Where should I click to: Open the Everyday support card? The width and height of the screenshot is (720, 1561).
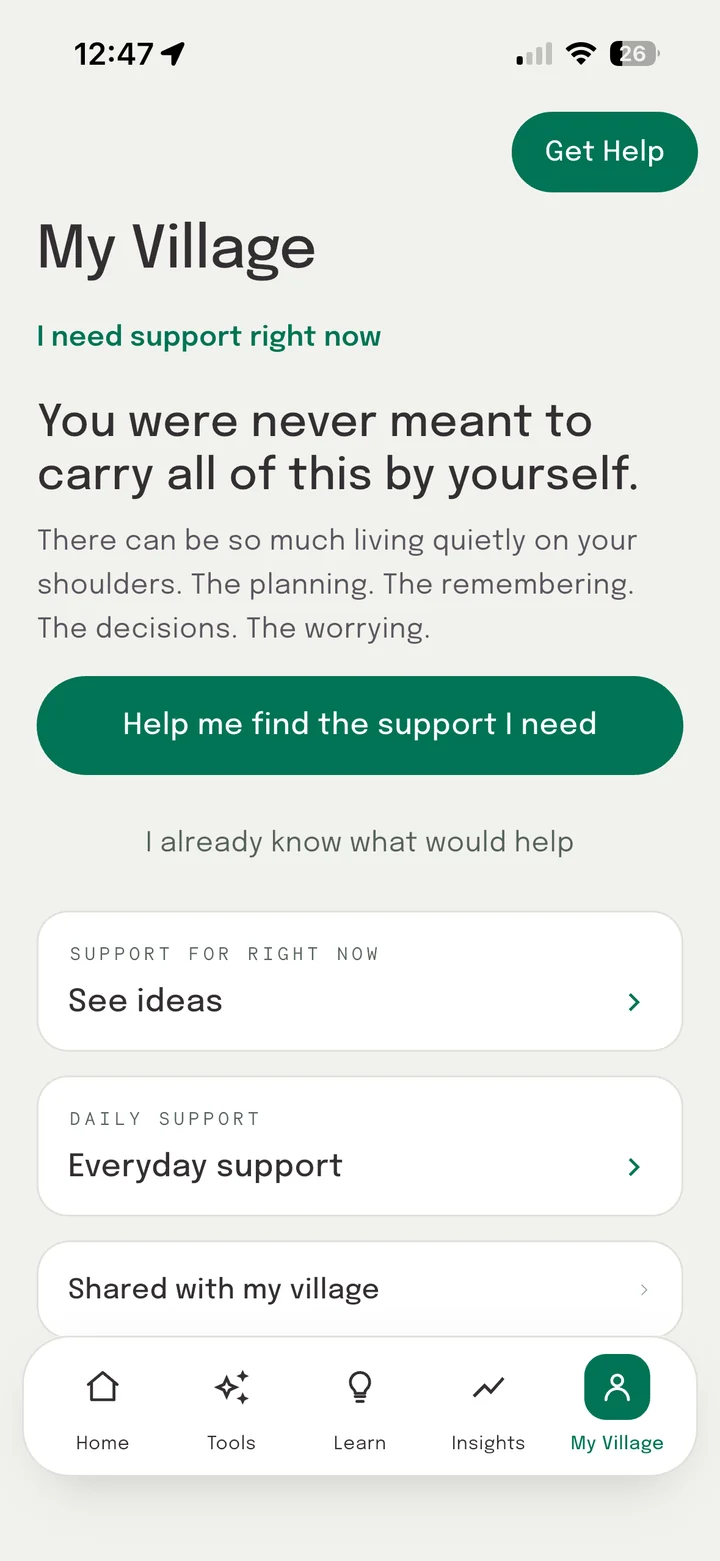360,1146
